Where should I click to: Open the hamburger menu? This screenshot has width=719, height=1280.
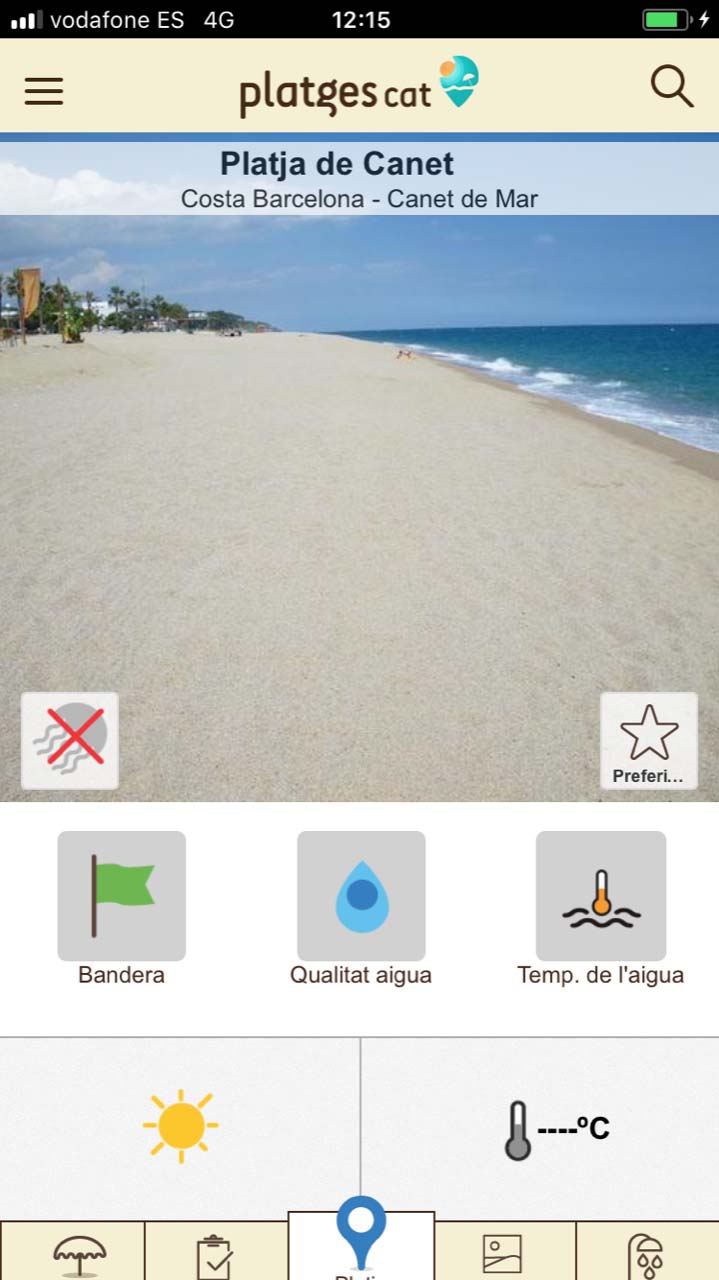(x=44, y=91)
